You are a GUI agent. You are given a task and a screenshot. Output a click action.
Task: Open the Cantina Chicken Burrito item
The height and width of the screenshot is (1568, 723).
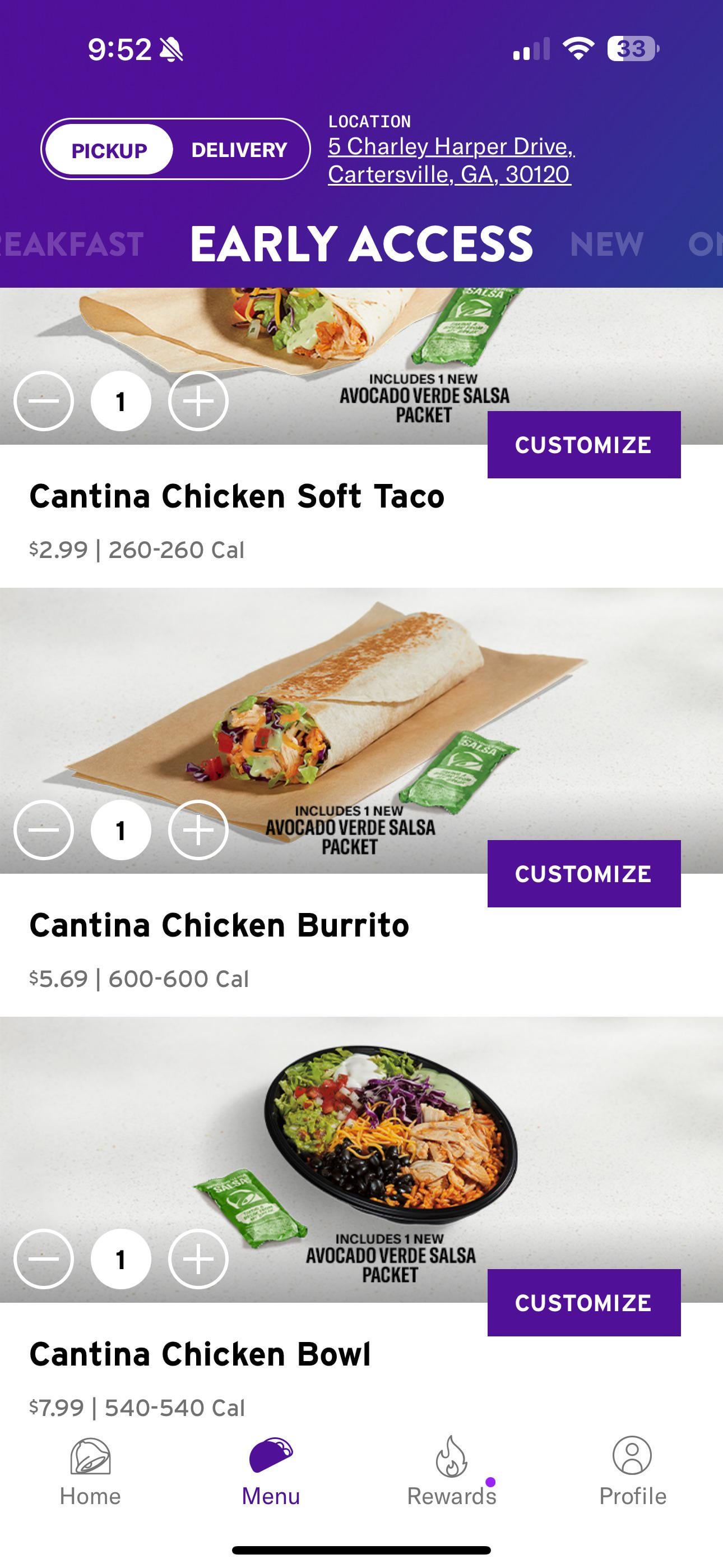219,925
